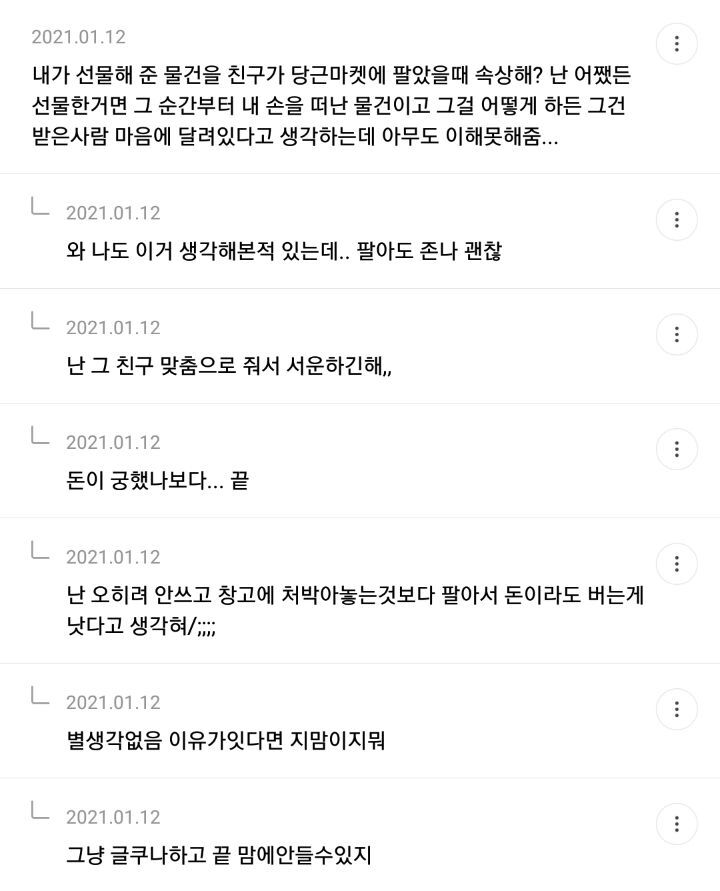Open options for the reply '돈이 궁했나보다... 끝'

(x=677, y=449)
